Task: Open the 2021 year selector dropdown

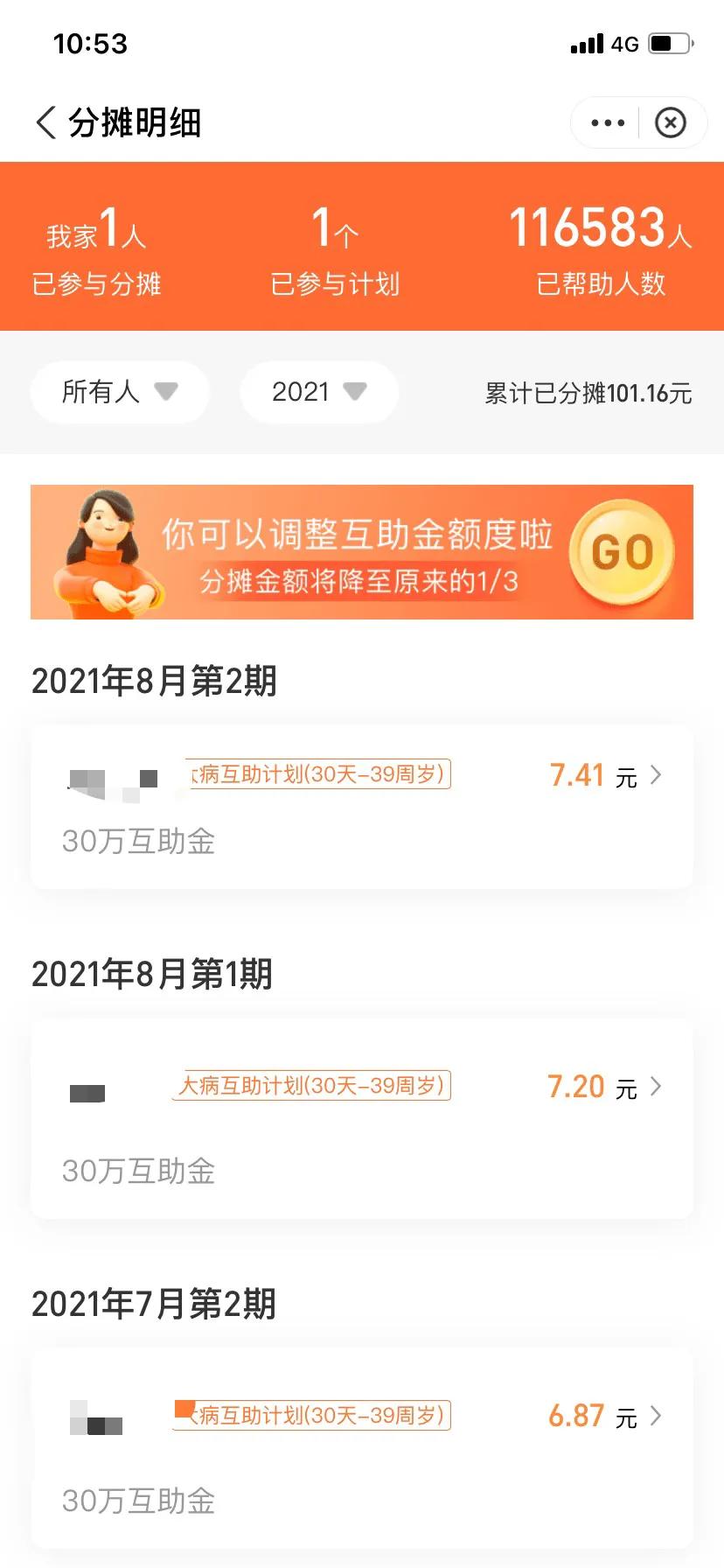Action: 318,392
